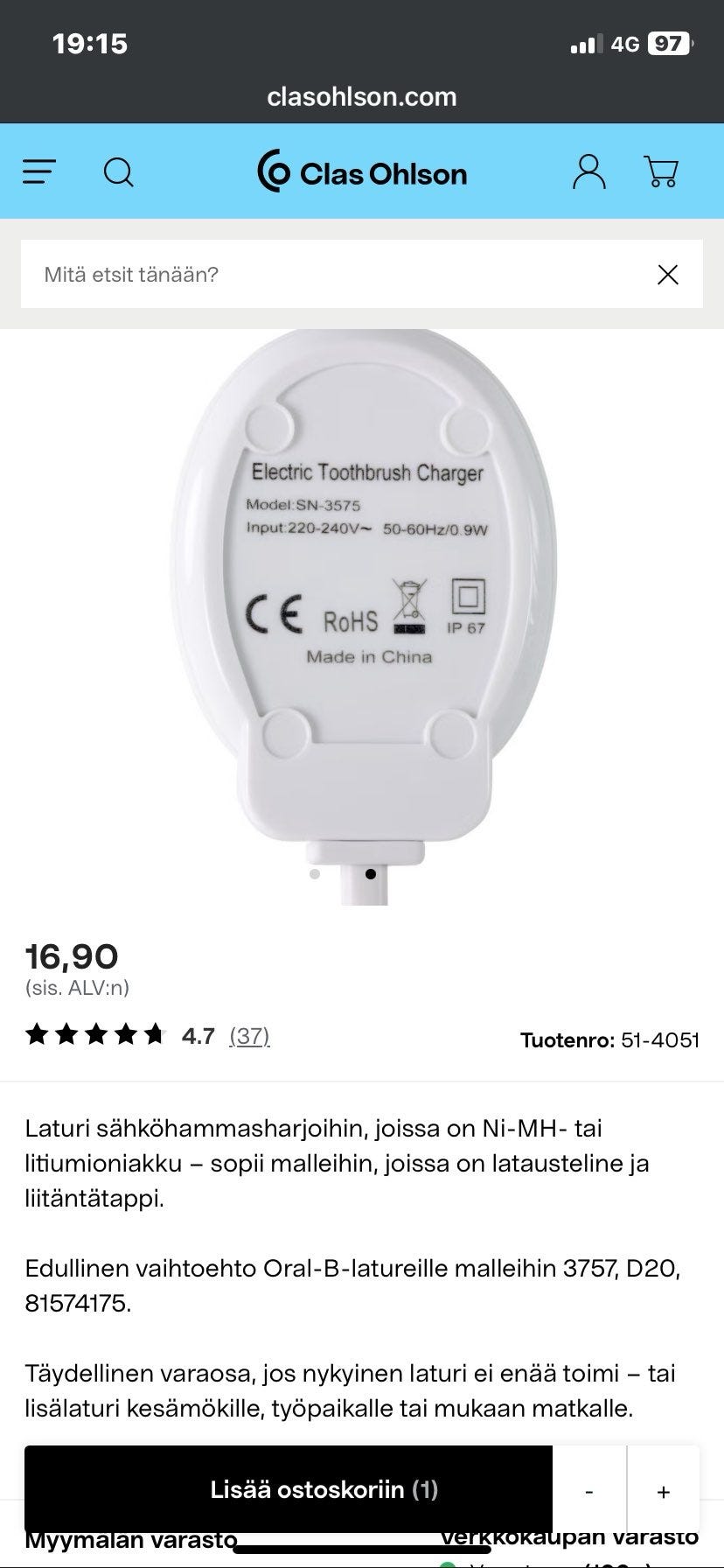Open the user account icon

588,171
